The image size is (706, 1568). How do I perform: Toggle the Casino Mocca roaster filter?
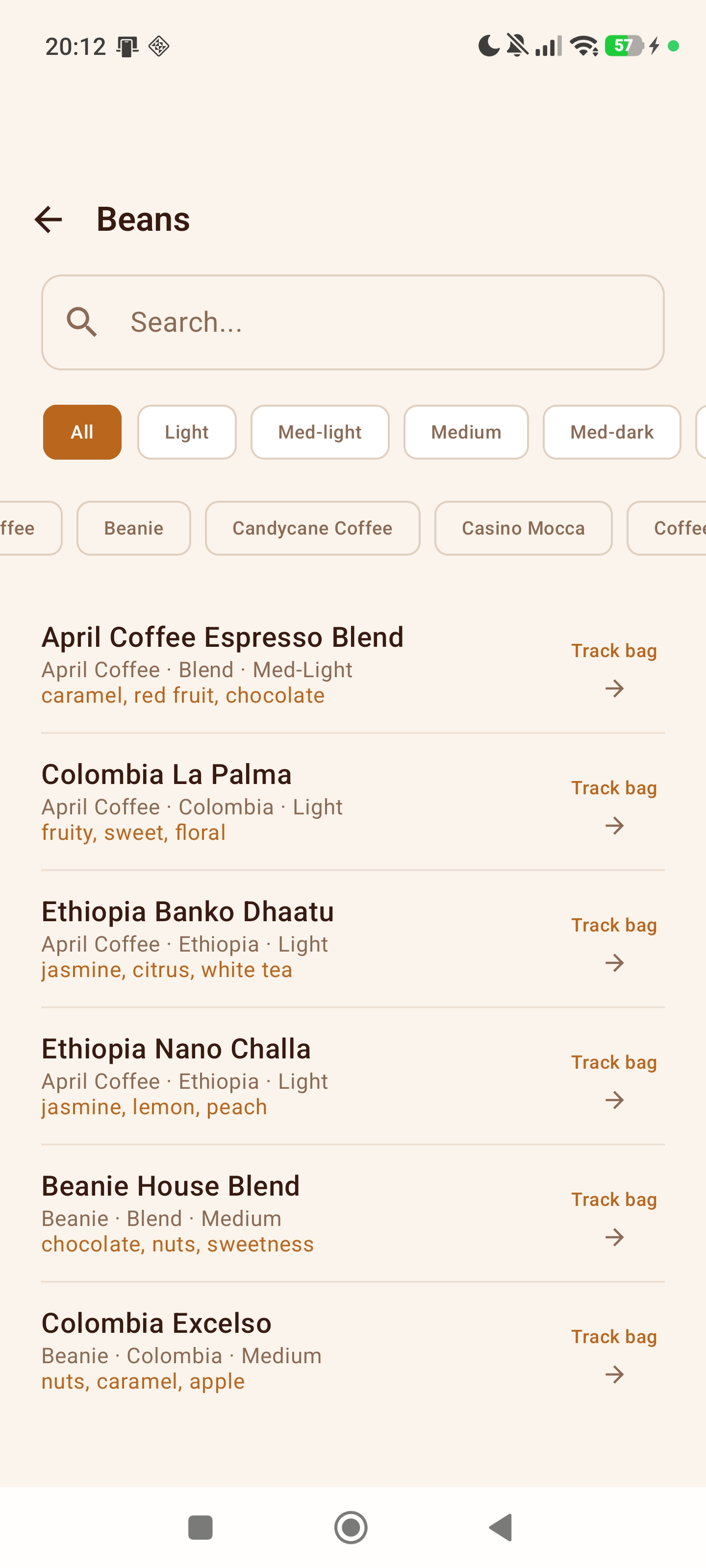coord(523,528)
